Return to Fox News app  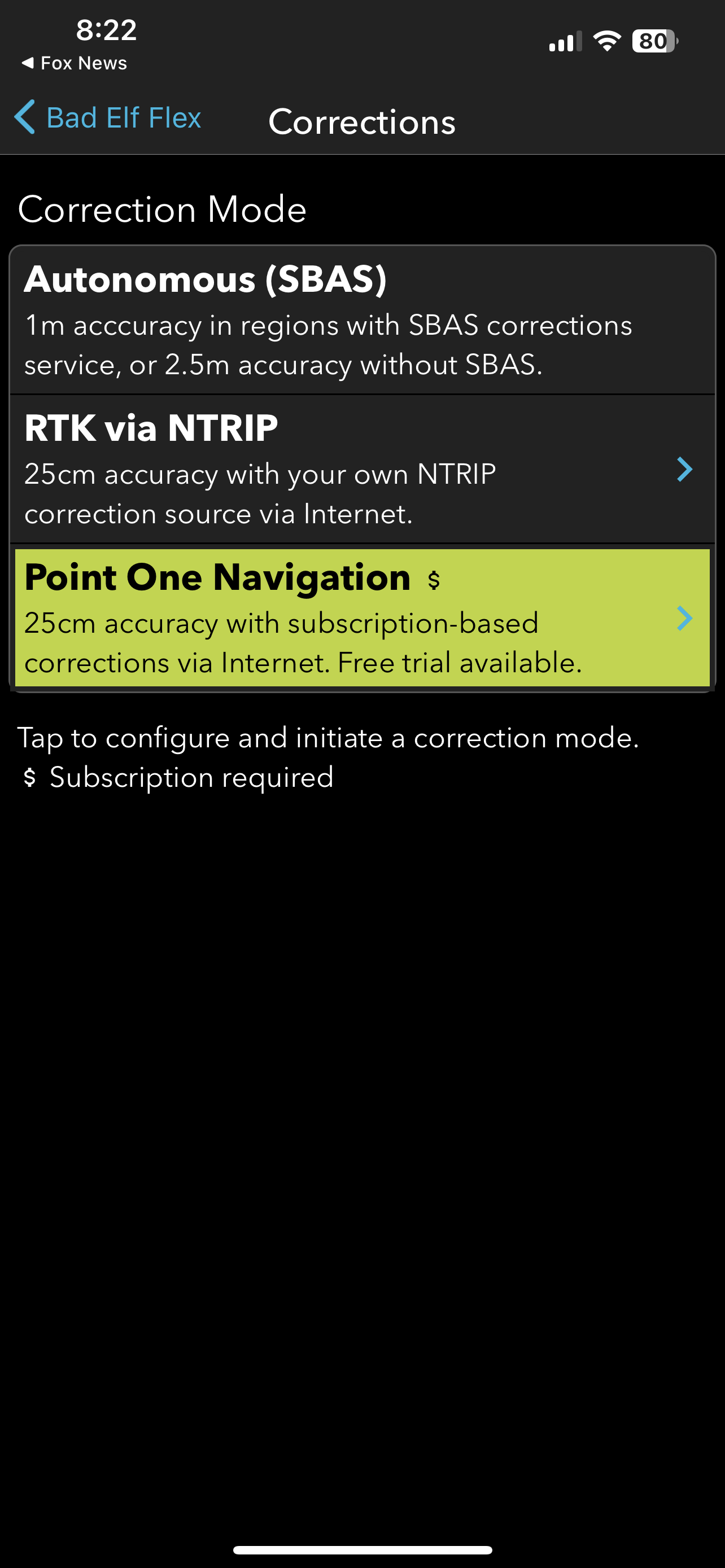click(75, 63)
